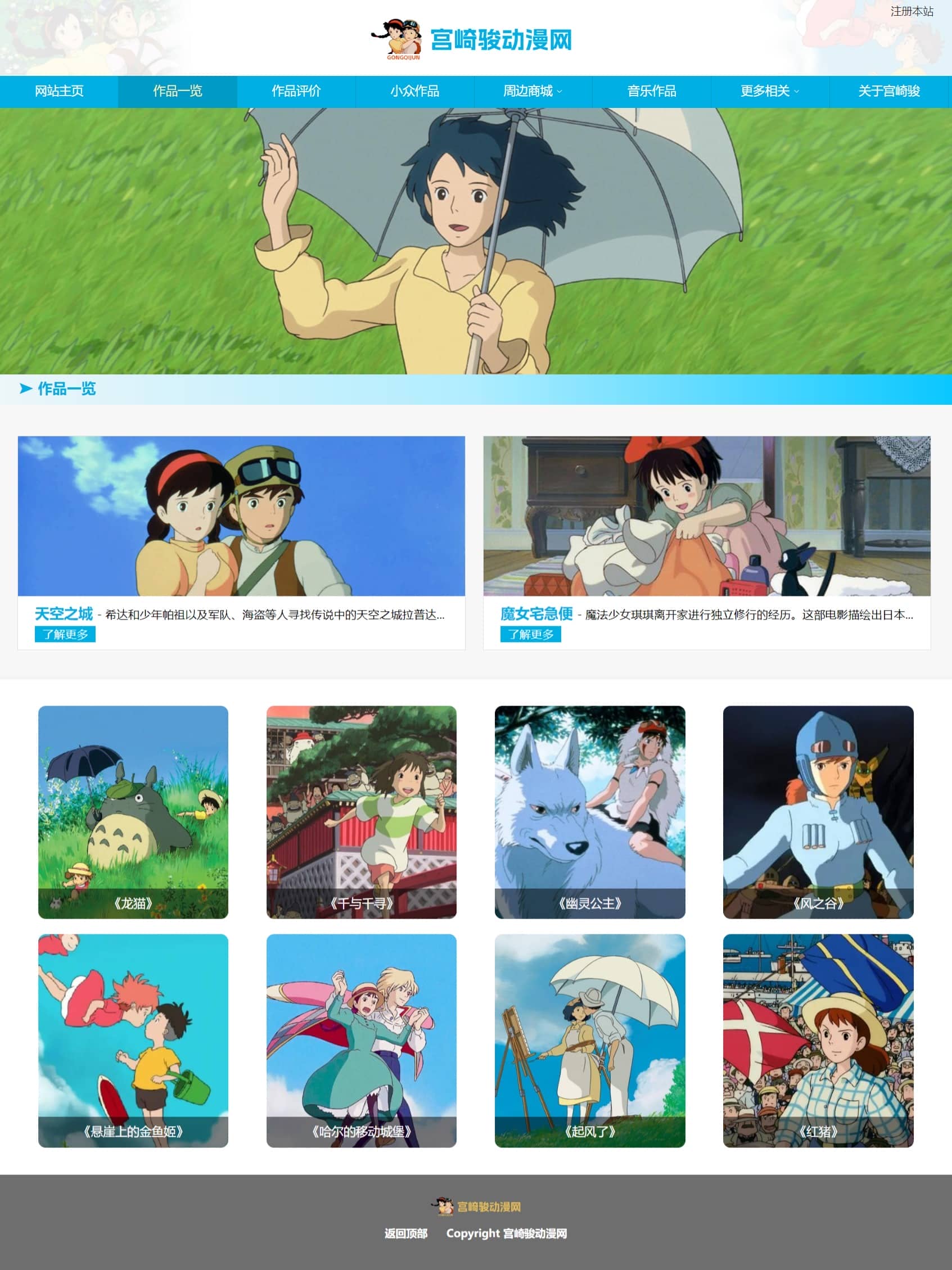Select the 《风之谷》 film tile
Viewport: 952px width, 1270px height.
818,812
